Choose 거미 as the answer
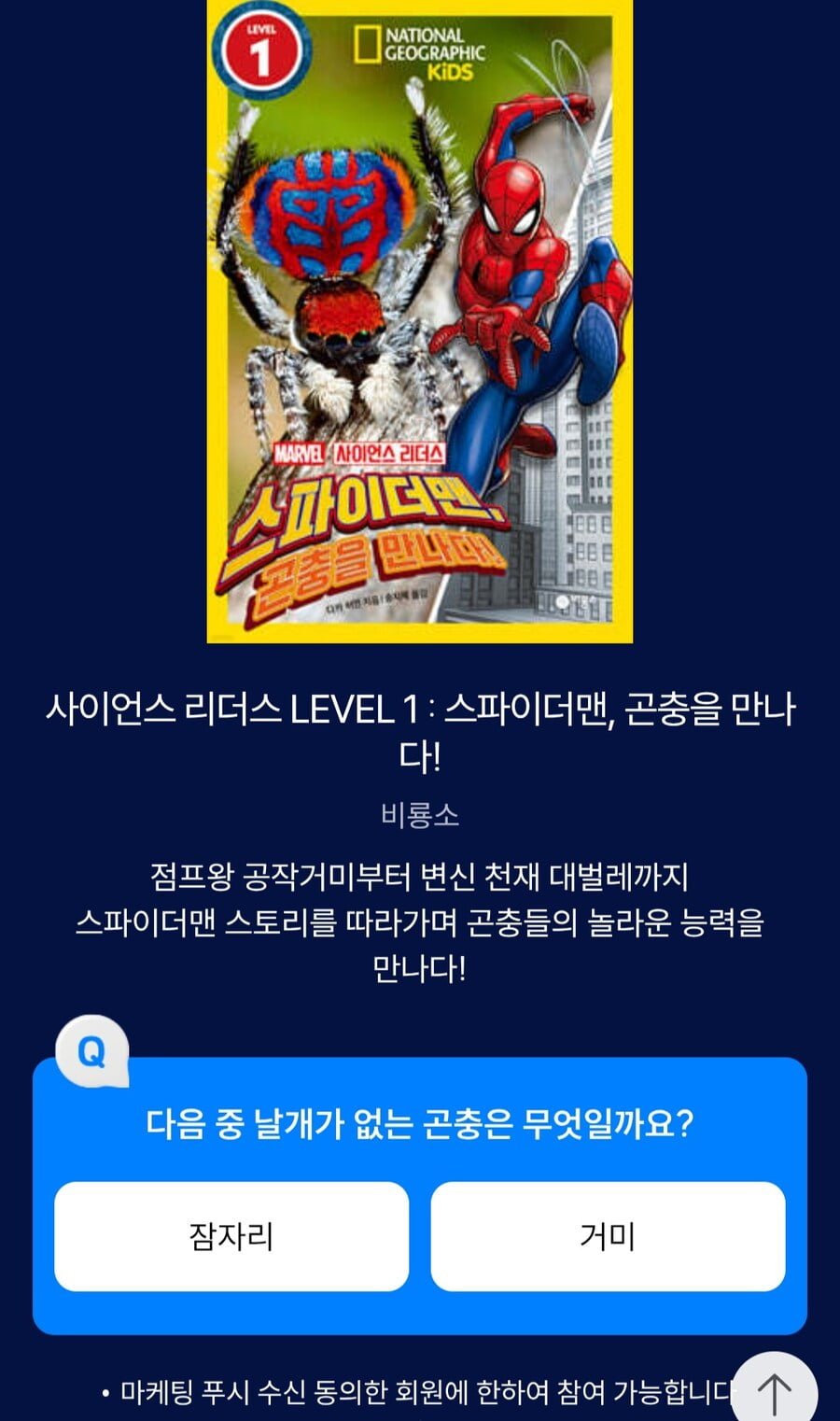This screenshot has width=840, height=1421. click(x=608, y=1236)
